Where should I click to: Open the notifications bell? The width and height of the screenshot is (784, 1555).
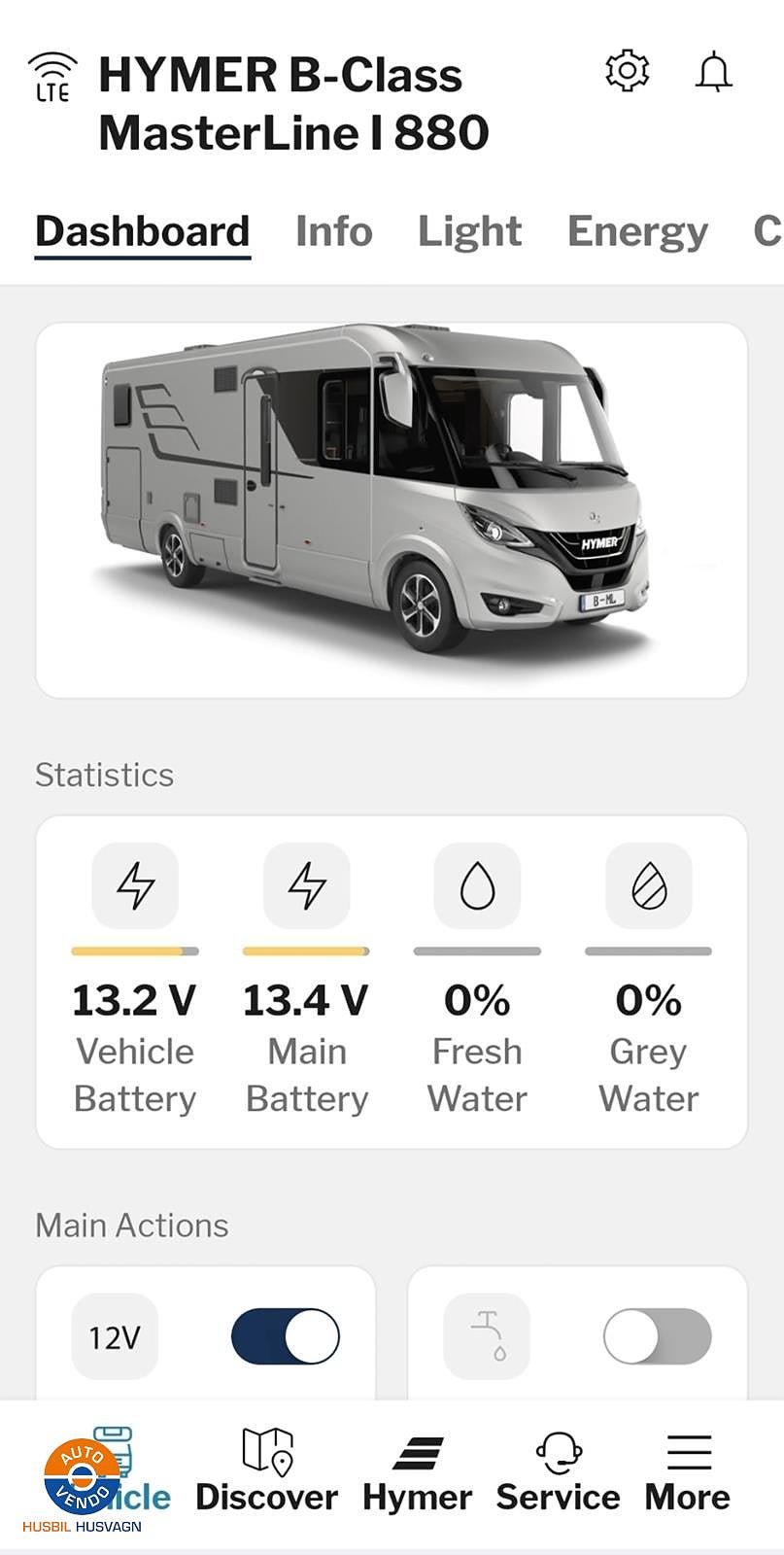[x=713, y=72]
